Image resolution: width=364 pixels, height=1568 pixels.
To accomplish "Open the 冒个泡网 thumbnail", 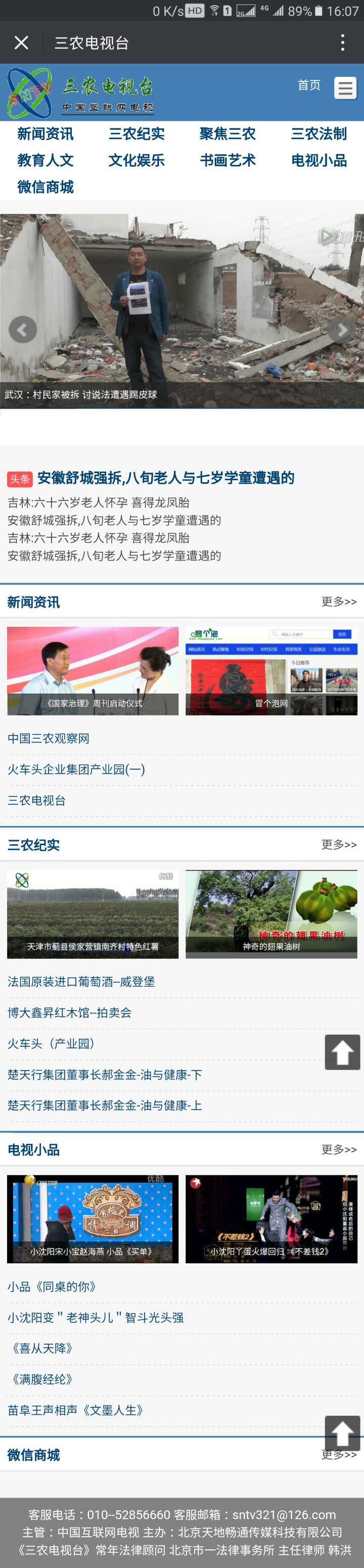I will pos(271,671).
